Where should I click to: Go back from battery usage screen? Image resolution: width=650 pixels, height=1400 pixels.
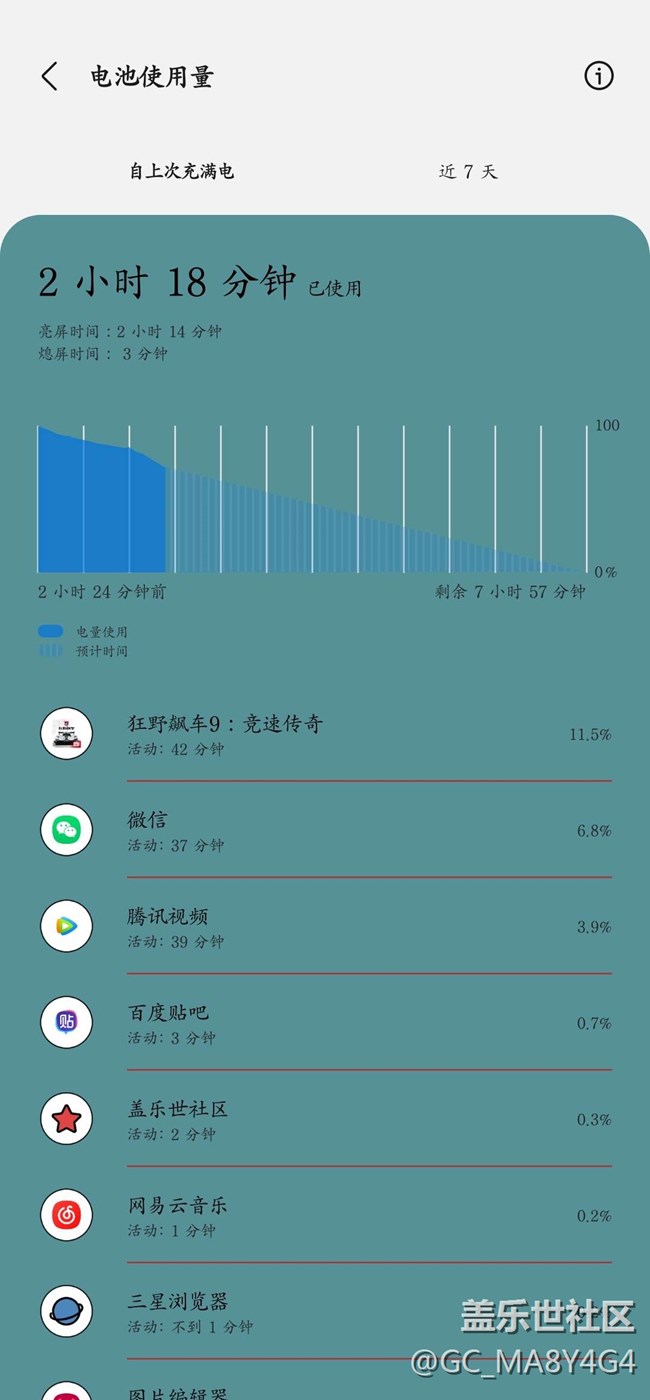[x=50, y=76]
